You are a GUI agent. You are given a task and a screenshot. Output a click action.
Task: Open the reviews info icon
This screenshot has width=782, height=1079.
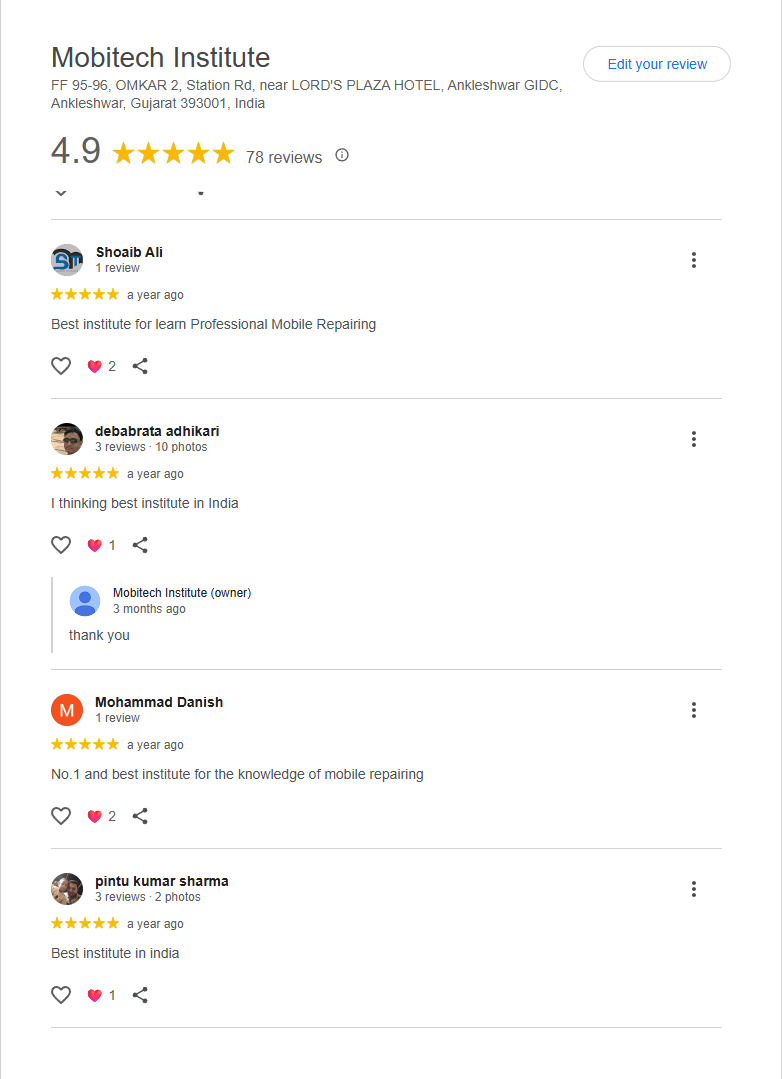pyautogui.click(x=342, y=155)
